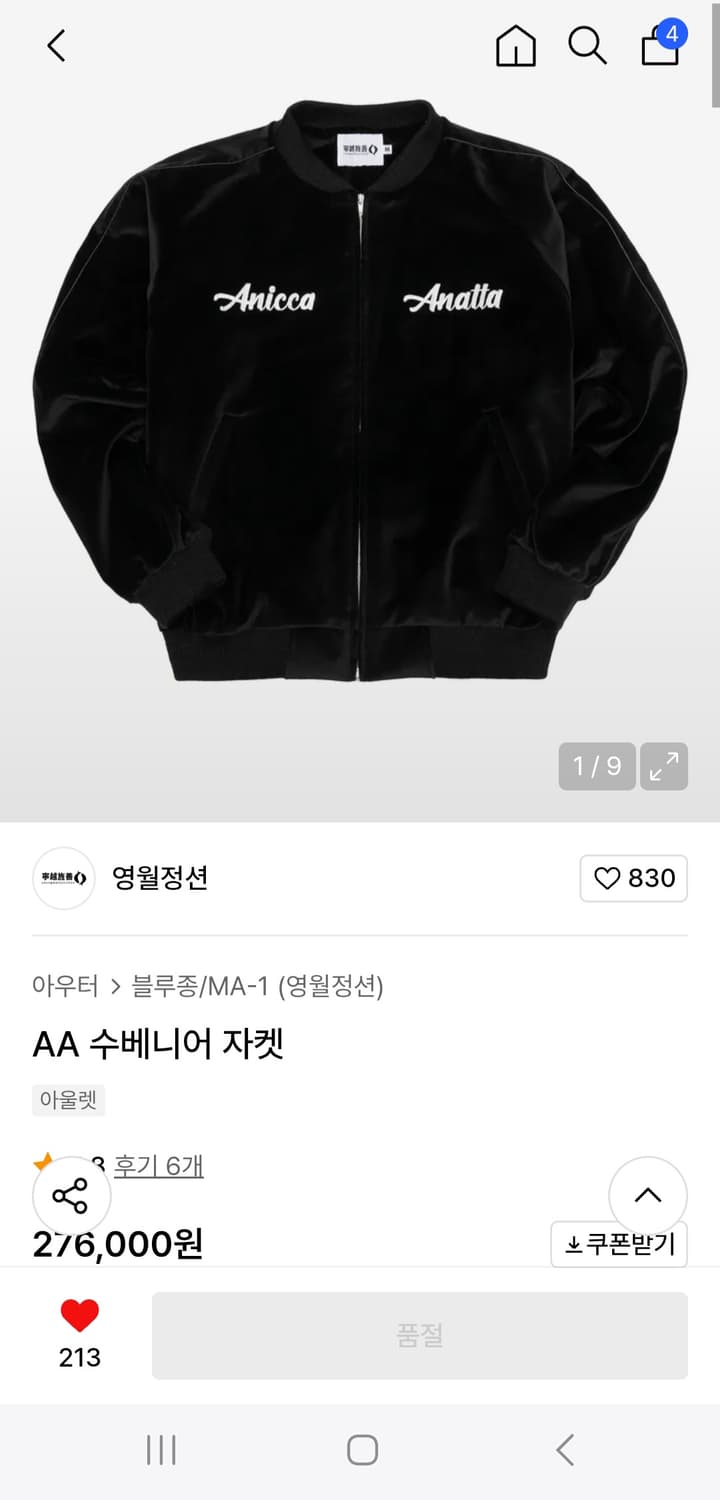Open the 아울렛 outlet tab label
Viewport: 720px width, 1500px height.
68,1100
